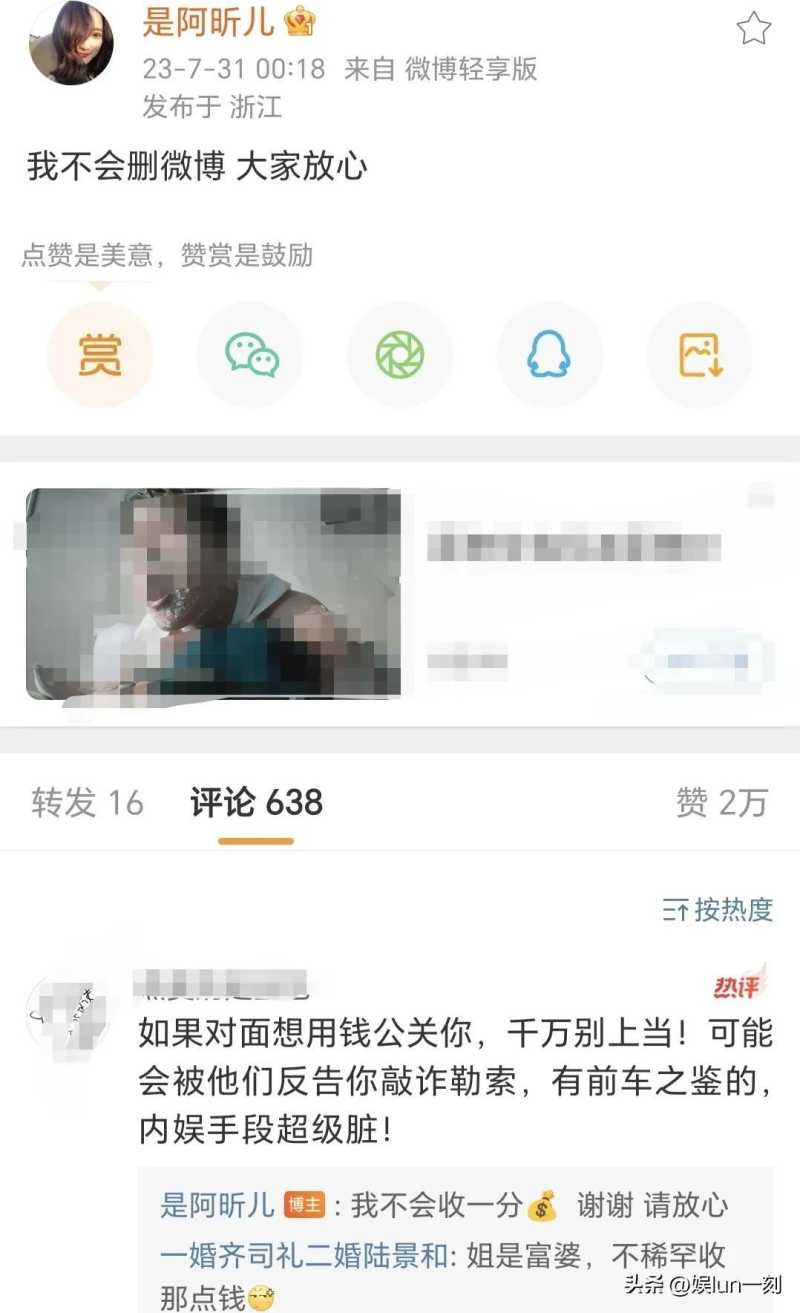800x1313 pixels.
Task: Share the post to WeChat Moments
Action: point(400,355)
